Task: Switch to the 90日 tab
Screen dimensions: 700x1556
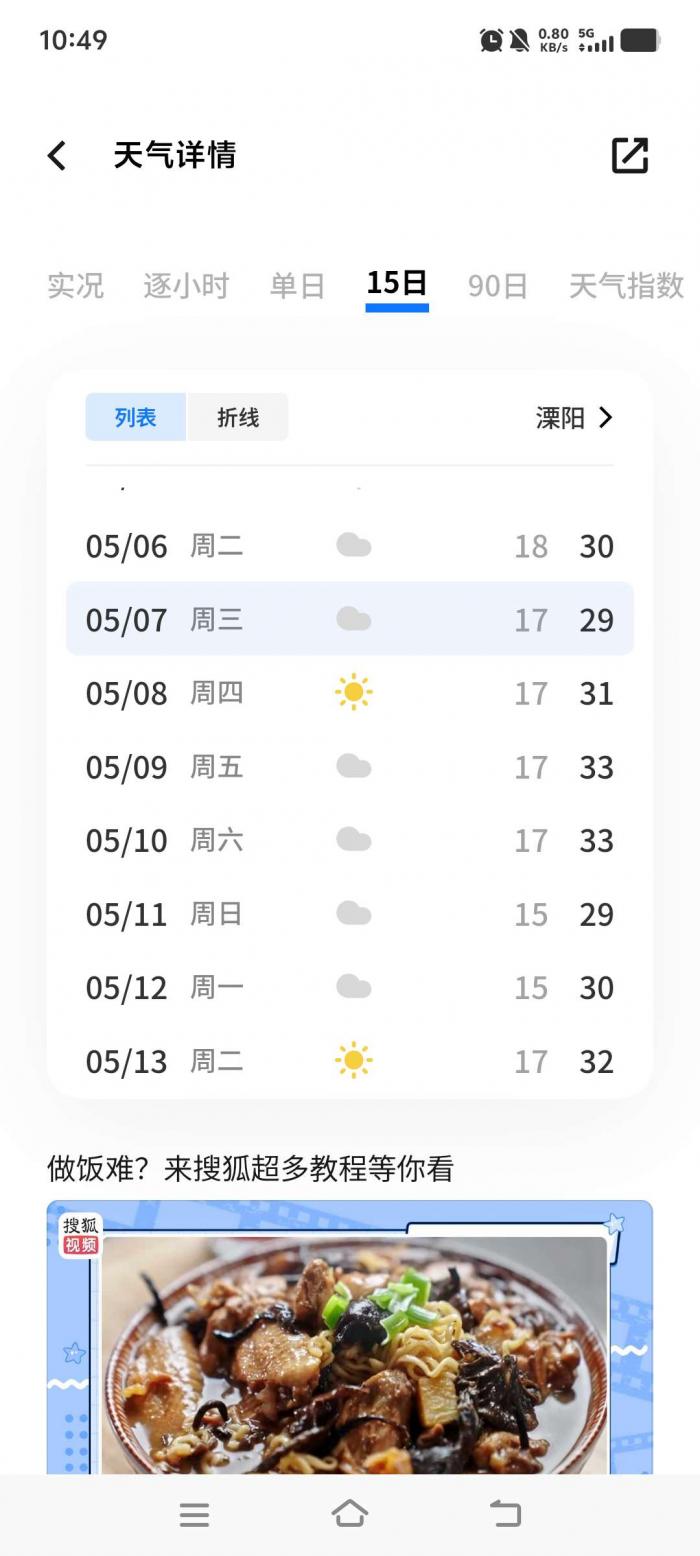Action: tap(498, 285)
